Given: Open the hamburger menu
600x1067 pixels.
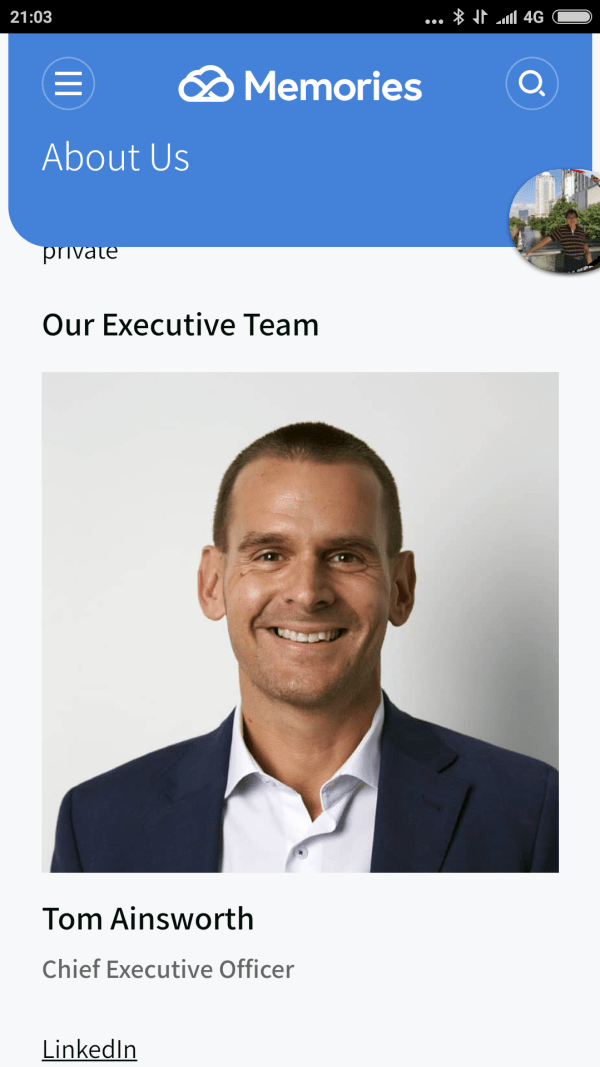Looking at the screenshot, I should (x=68, y=84).
